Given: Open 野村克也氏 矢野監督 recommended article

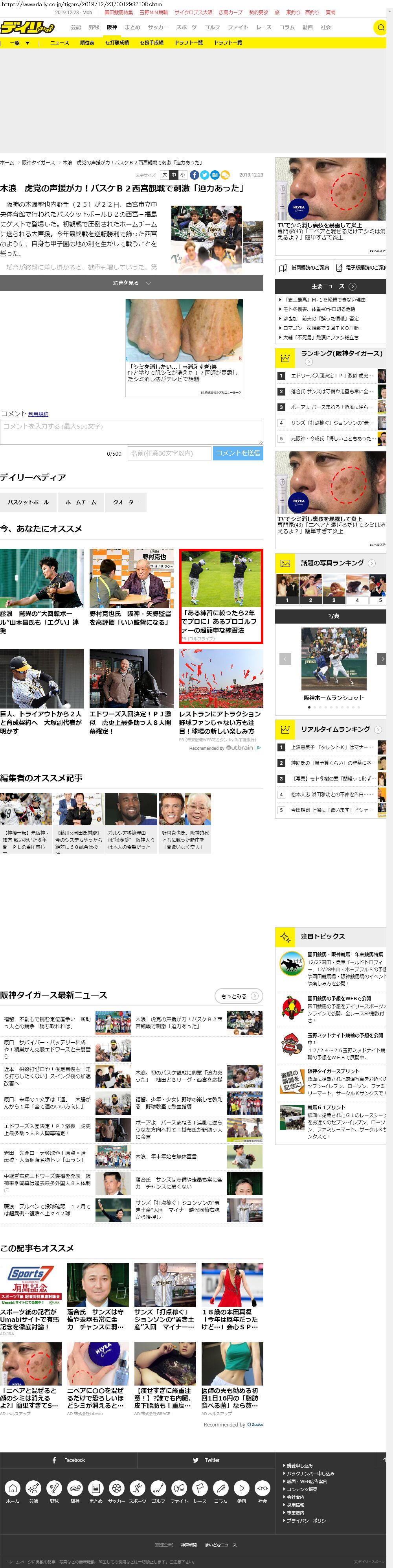Looking at the screenshot, I should pyautogui.click(x=131, y=618).
